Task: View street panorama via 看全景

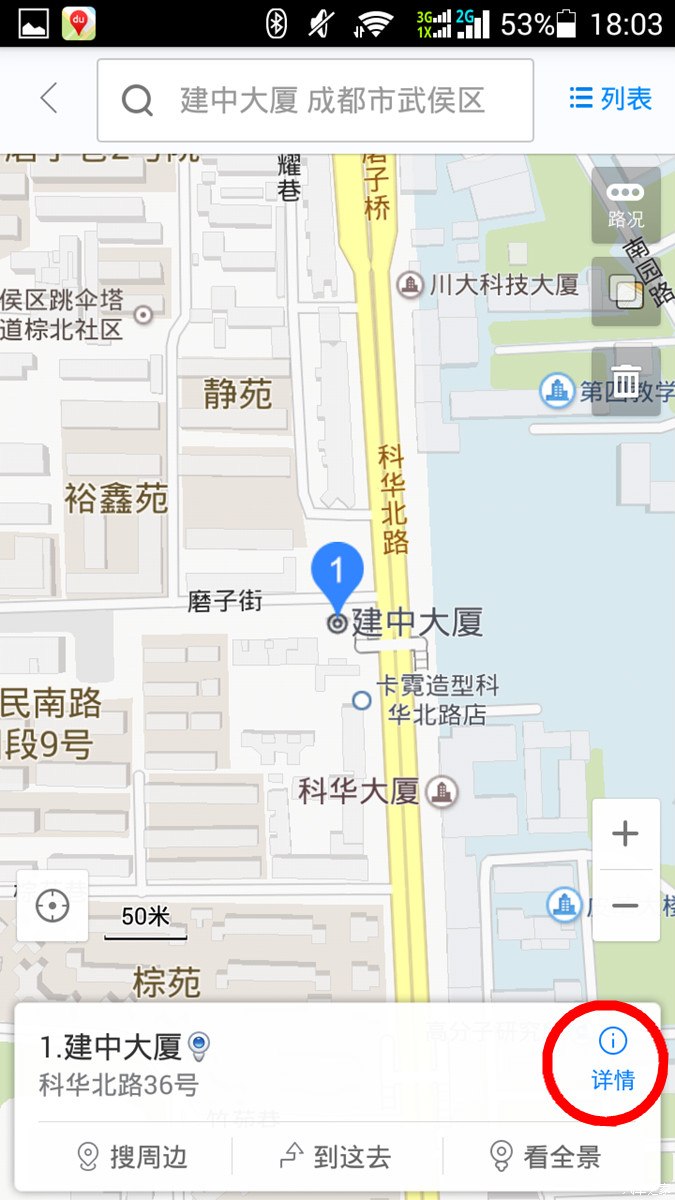Action: coord(546,1157)
